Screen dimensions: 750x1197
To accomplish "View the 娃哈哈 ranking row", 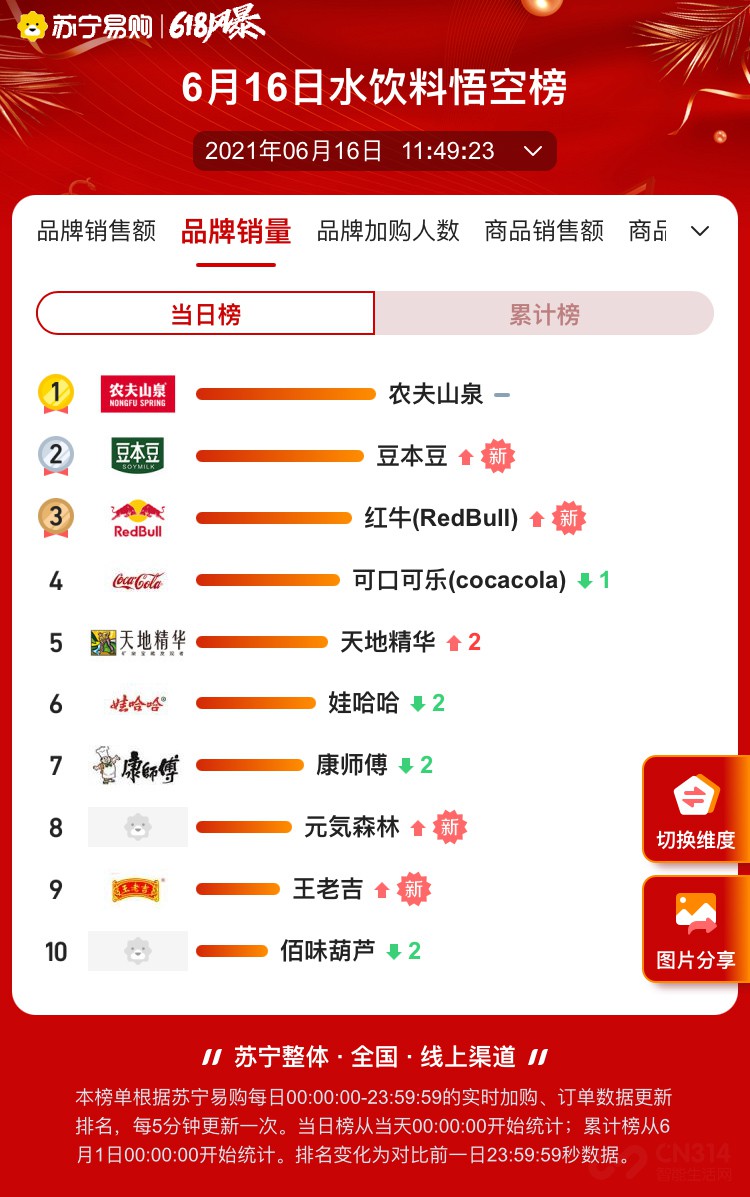I will (x=363, y=704).
